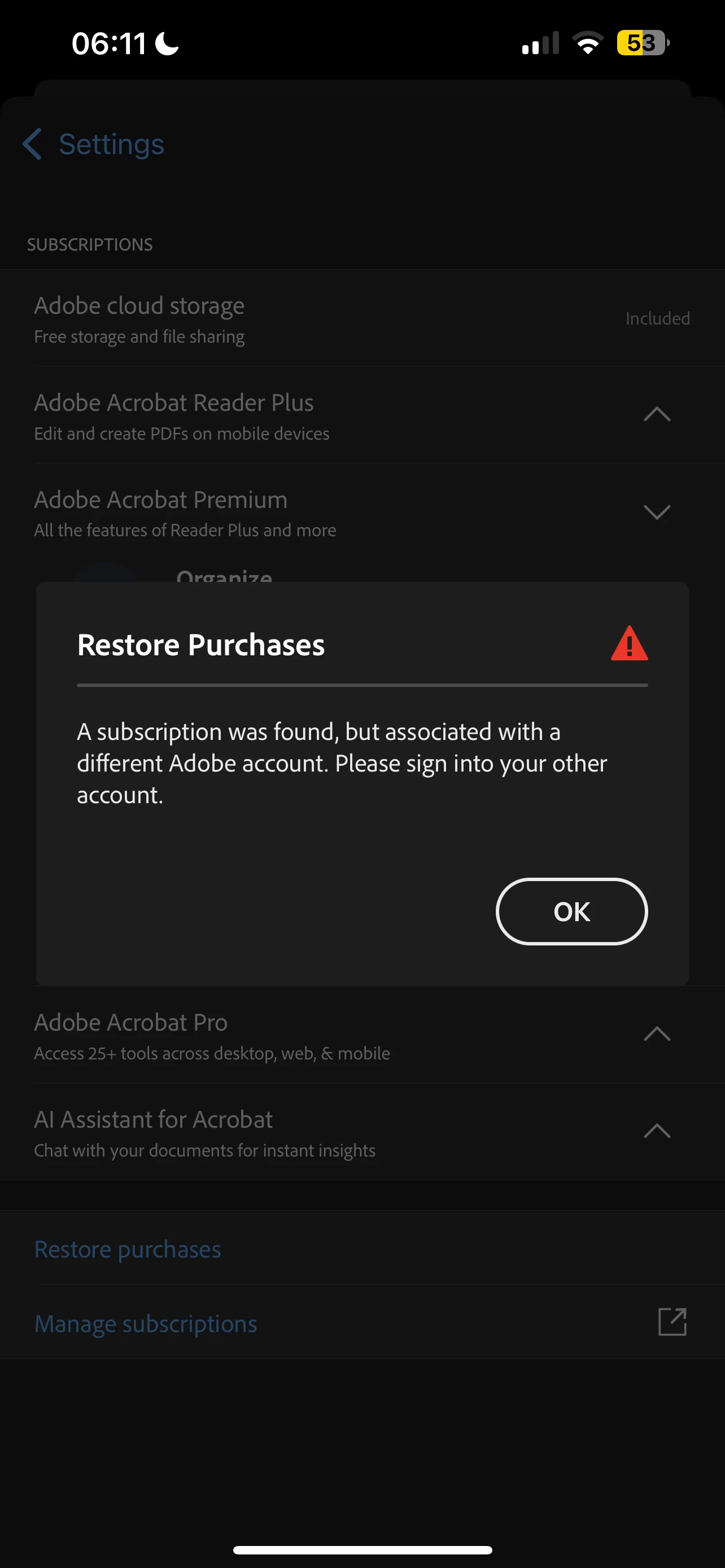725x1568 pixels.
Task: Expand Adobe Acrobat Reader Plus section
Action: (656, 415)
